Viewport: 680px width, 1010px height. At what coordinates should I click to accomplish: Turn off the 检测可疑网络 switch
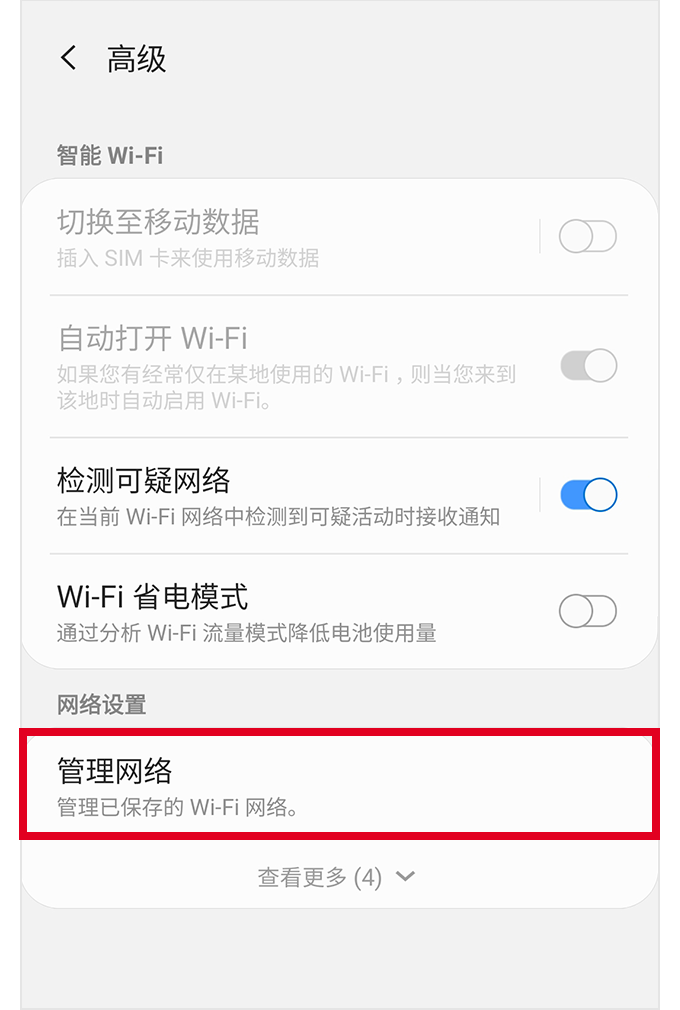coord(588,495)
